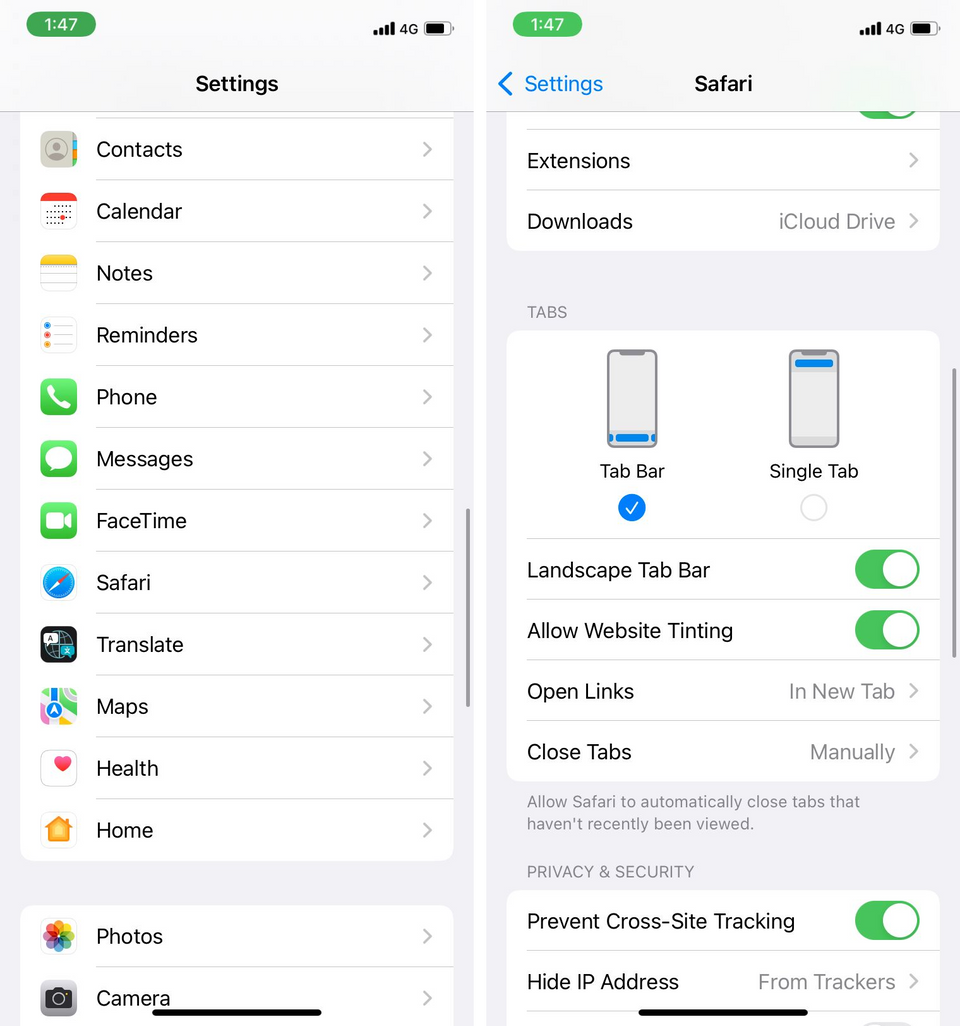This screenshot has height=1026, width=960.
Task: Open FaceTime settings
Action: (x=236, y=521)
